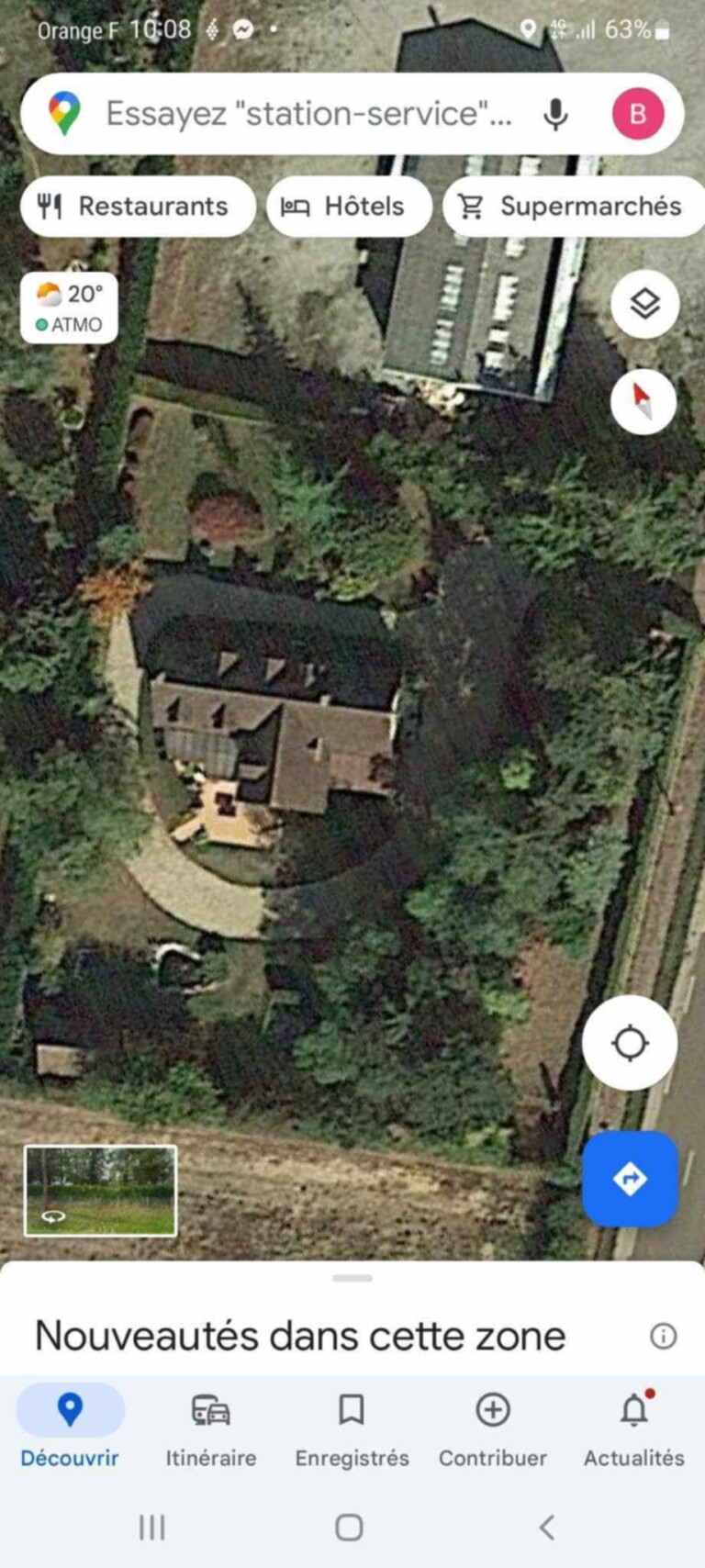This screenshot has width=705, height=1568.
Task: Switch to the Contribuer tab
Action: click(493, 1426)
